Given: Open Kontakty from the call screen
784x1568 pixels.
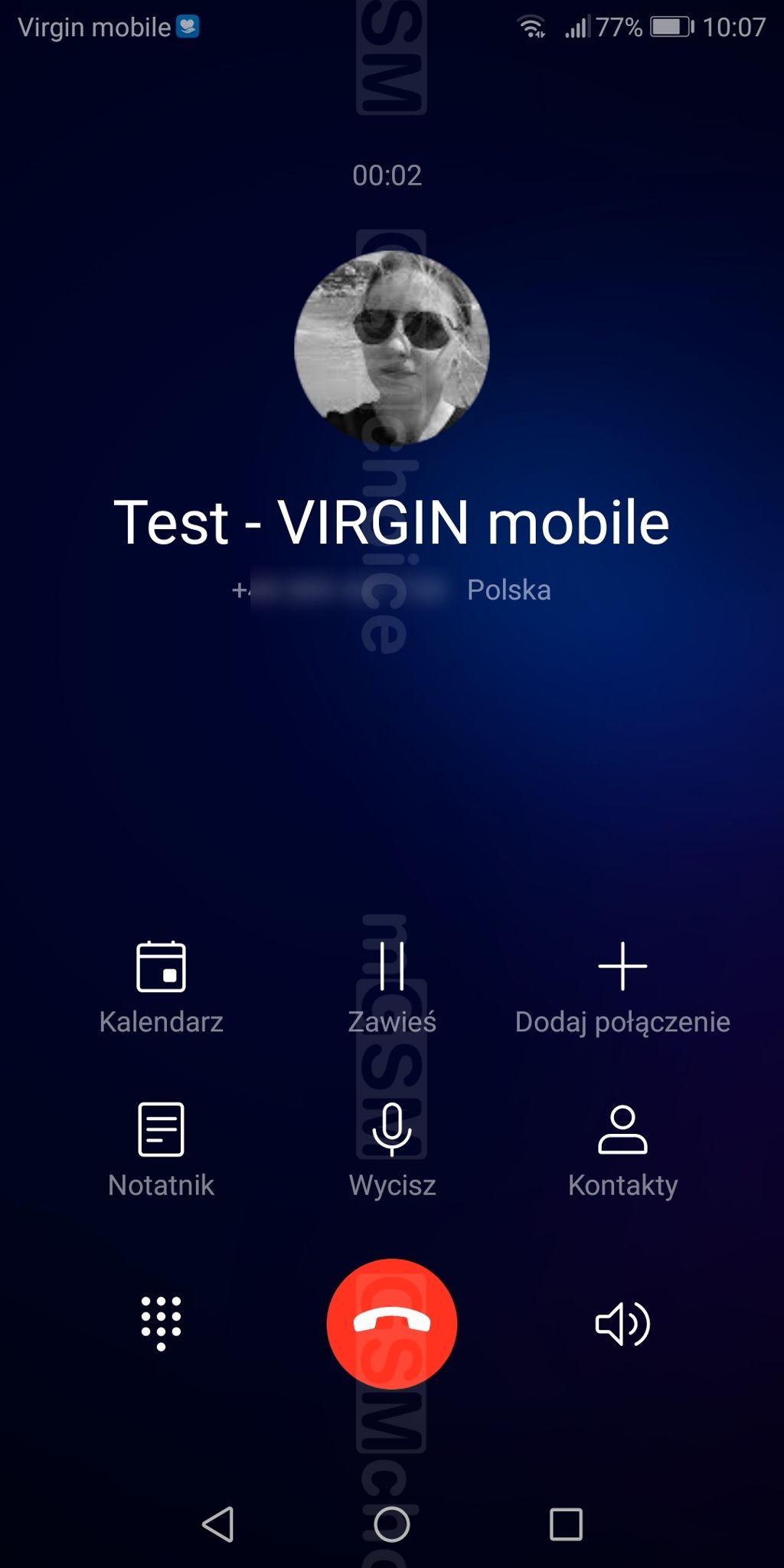Looking at the screenshot, I should 622,1148.
